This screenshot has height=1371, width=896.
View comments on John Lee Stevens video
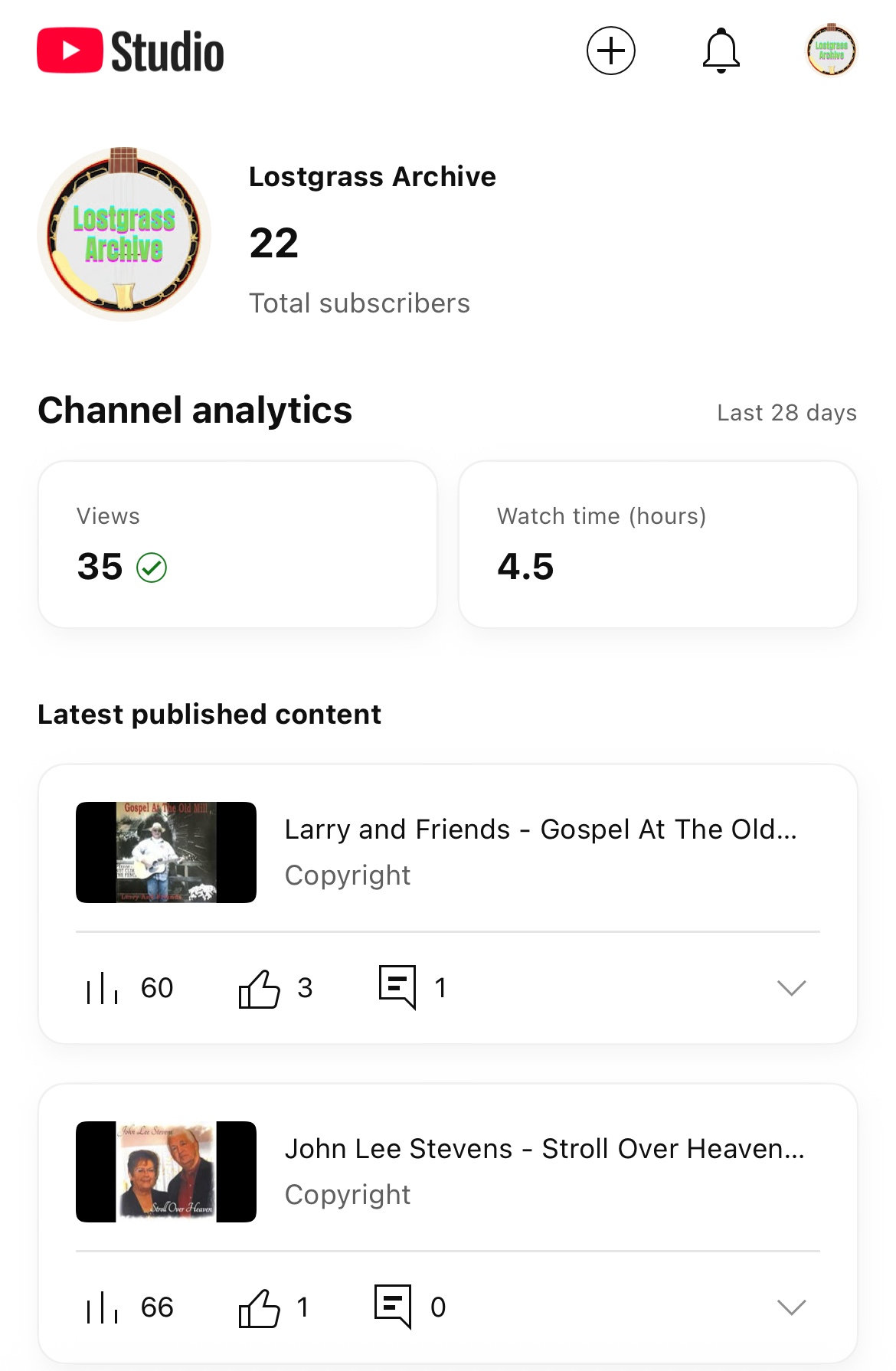click(x=394, y=1306)
